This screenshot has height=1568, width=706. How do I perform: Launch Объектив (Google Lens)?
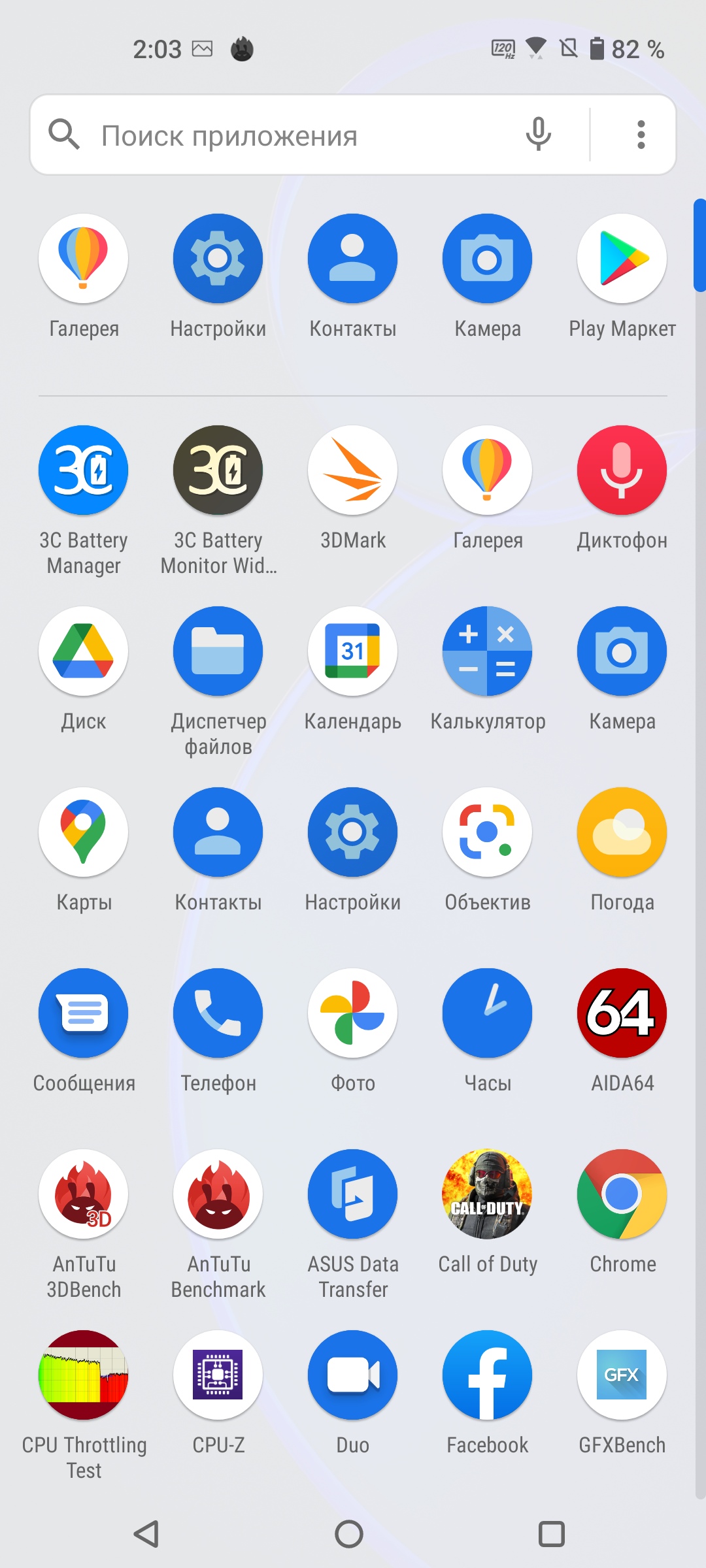488,832
